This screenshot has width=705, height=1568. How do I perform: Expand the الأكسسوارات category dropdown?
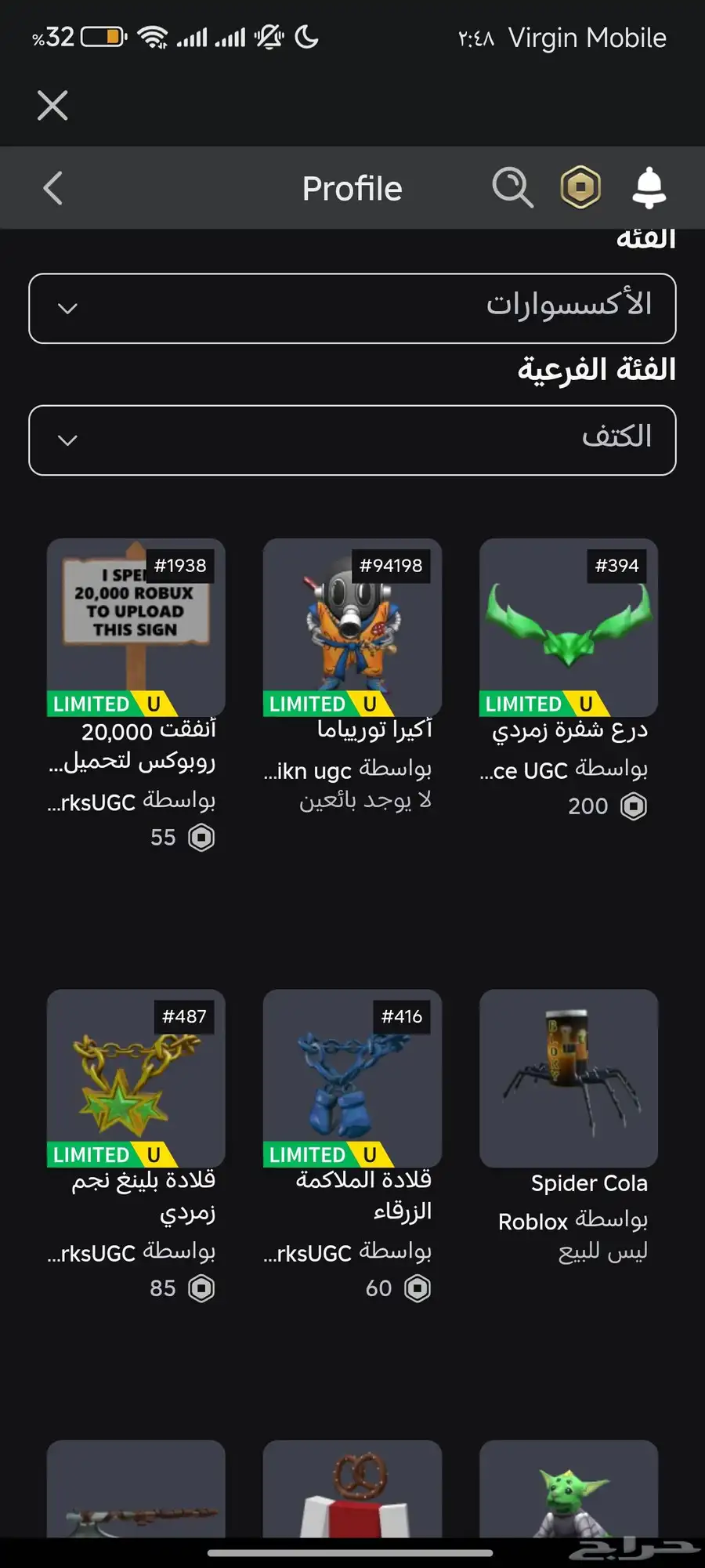[x=352, y=308]
